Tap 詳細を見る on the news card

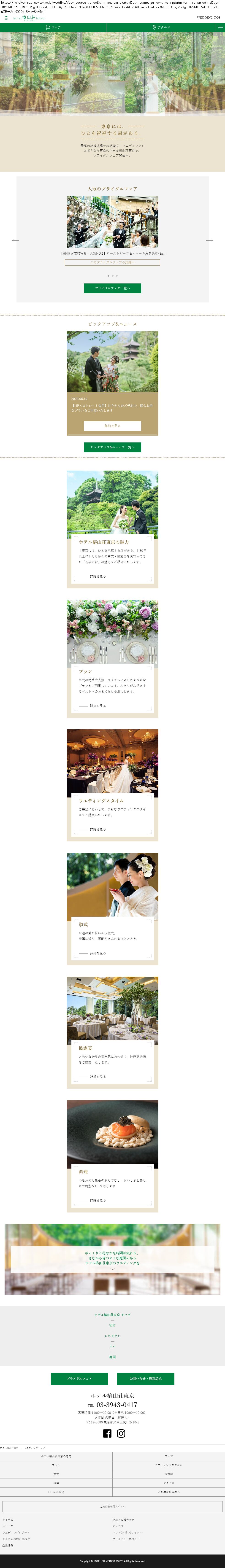pyautogui.click(x=112, y=426)
